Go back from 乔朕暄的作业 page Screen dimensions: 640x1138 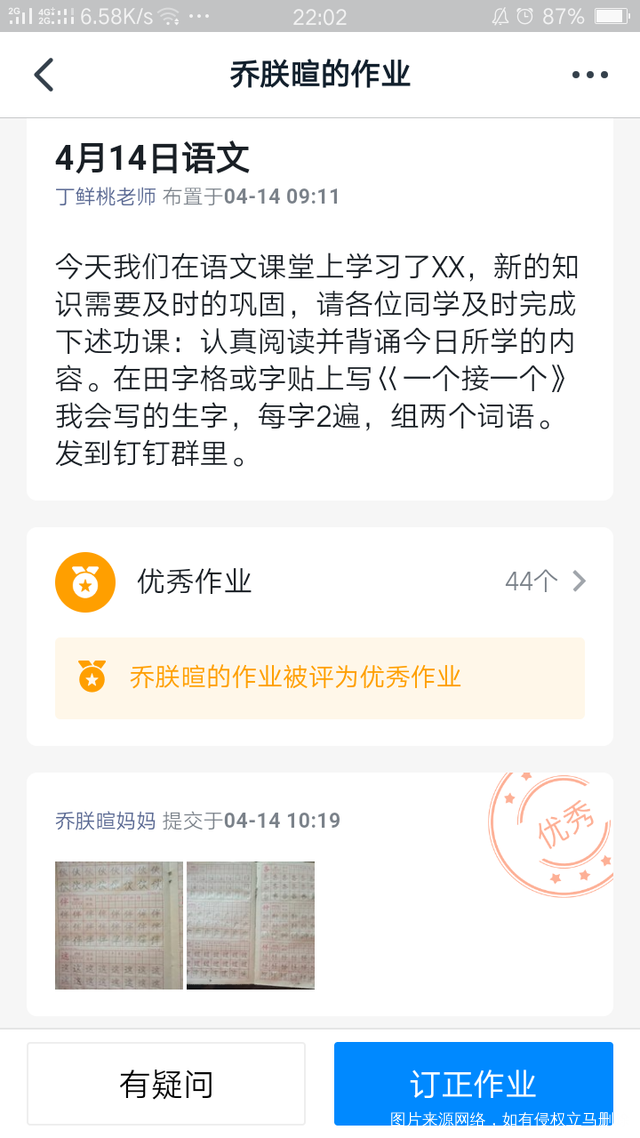(x=44, y=75)
